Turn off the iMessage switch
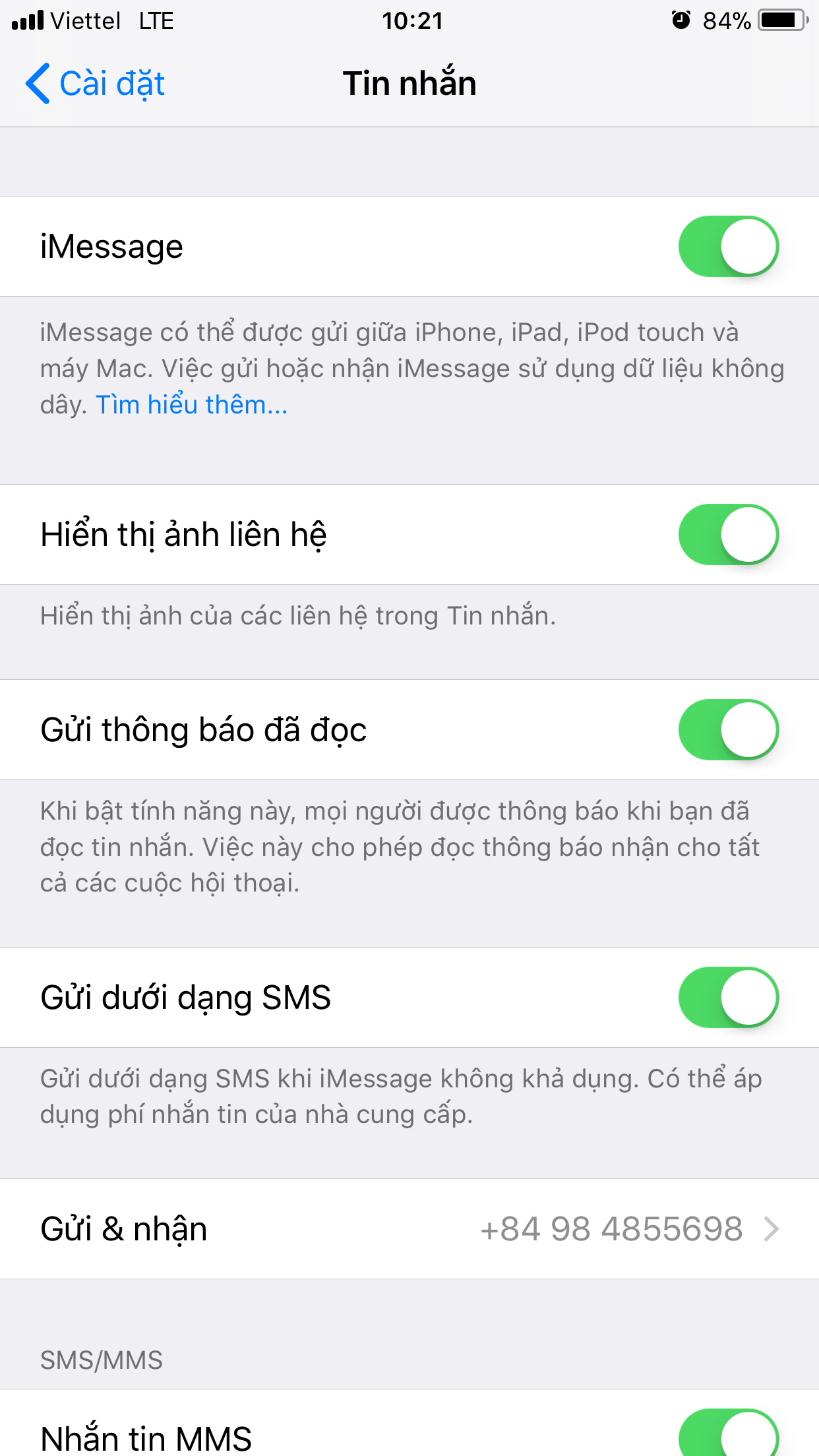The height and width of the screenshot is (1456, 819). [x=728, y=246]
